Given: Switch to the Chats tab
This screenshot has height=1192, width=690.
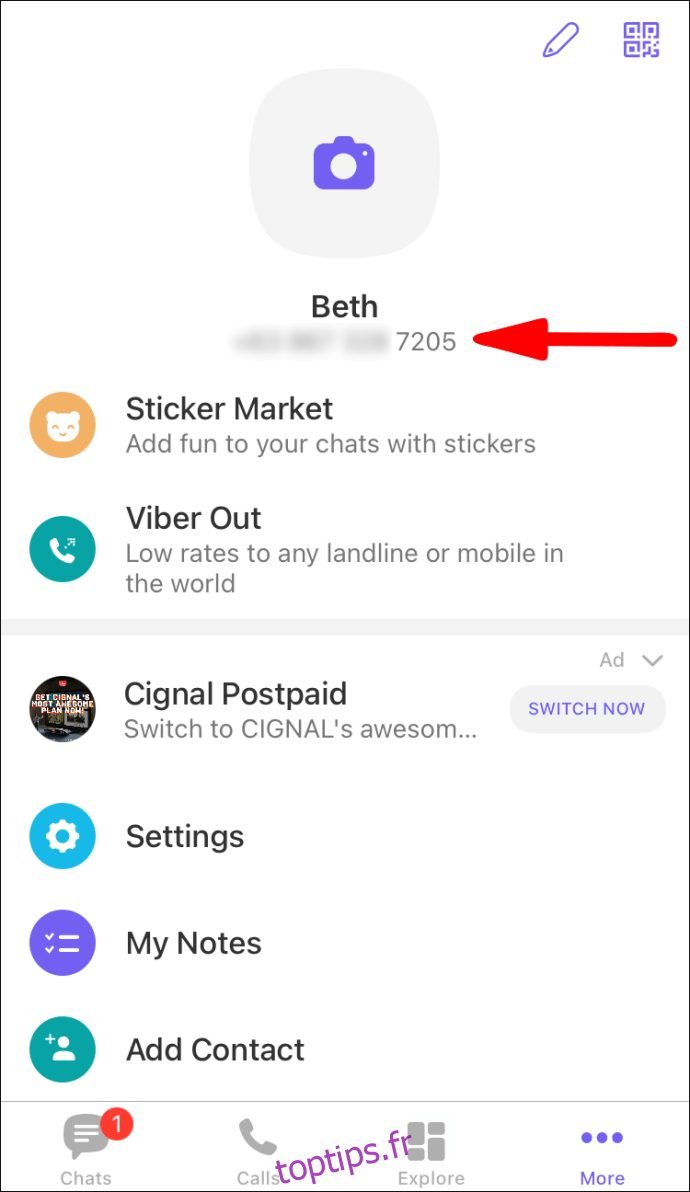Looking at the screenshot, I should click(87, 1150).
